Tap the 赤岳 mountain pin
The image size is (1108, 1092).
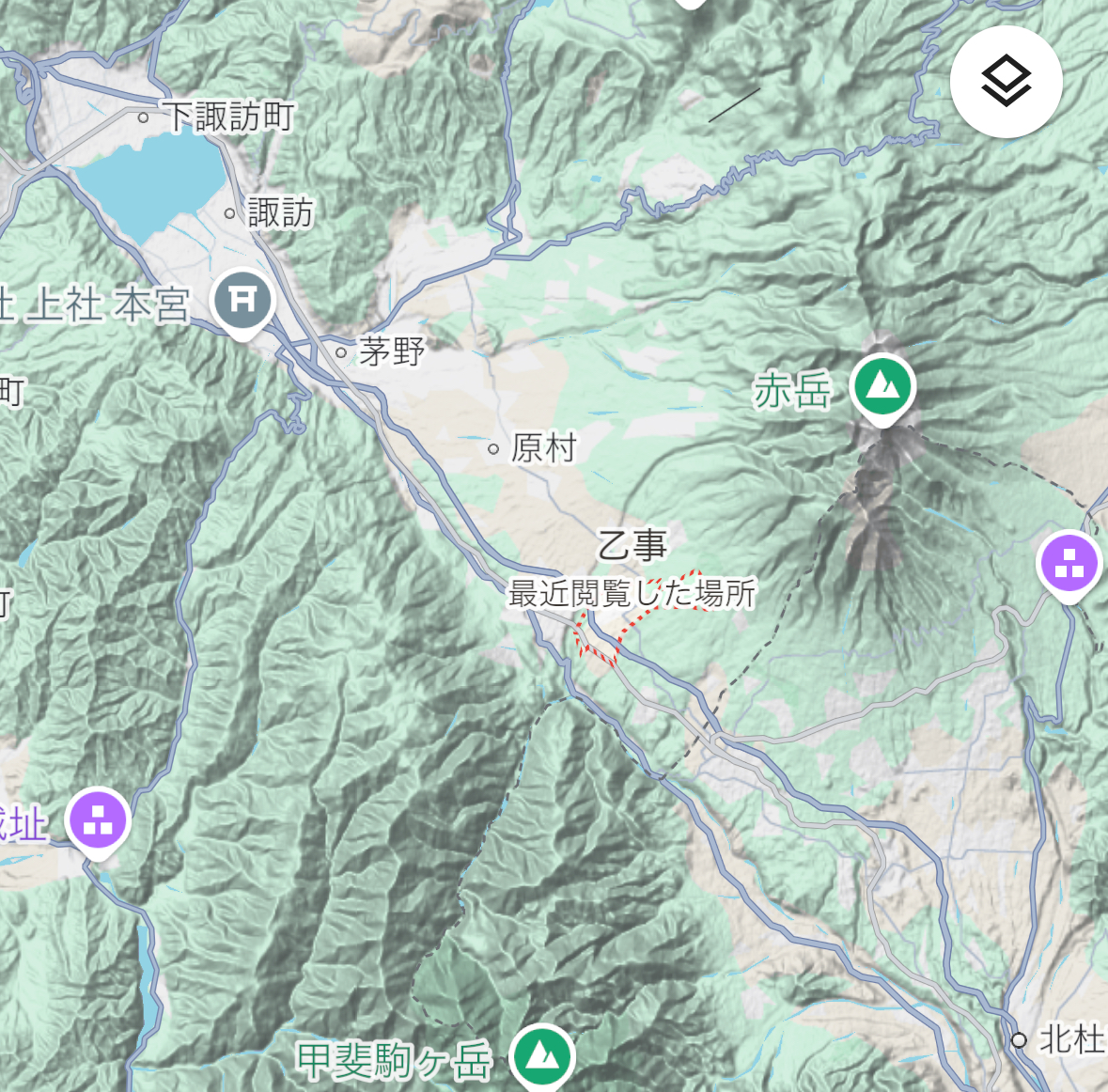coord(882,388)
